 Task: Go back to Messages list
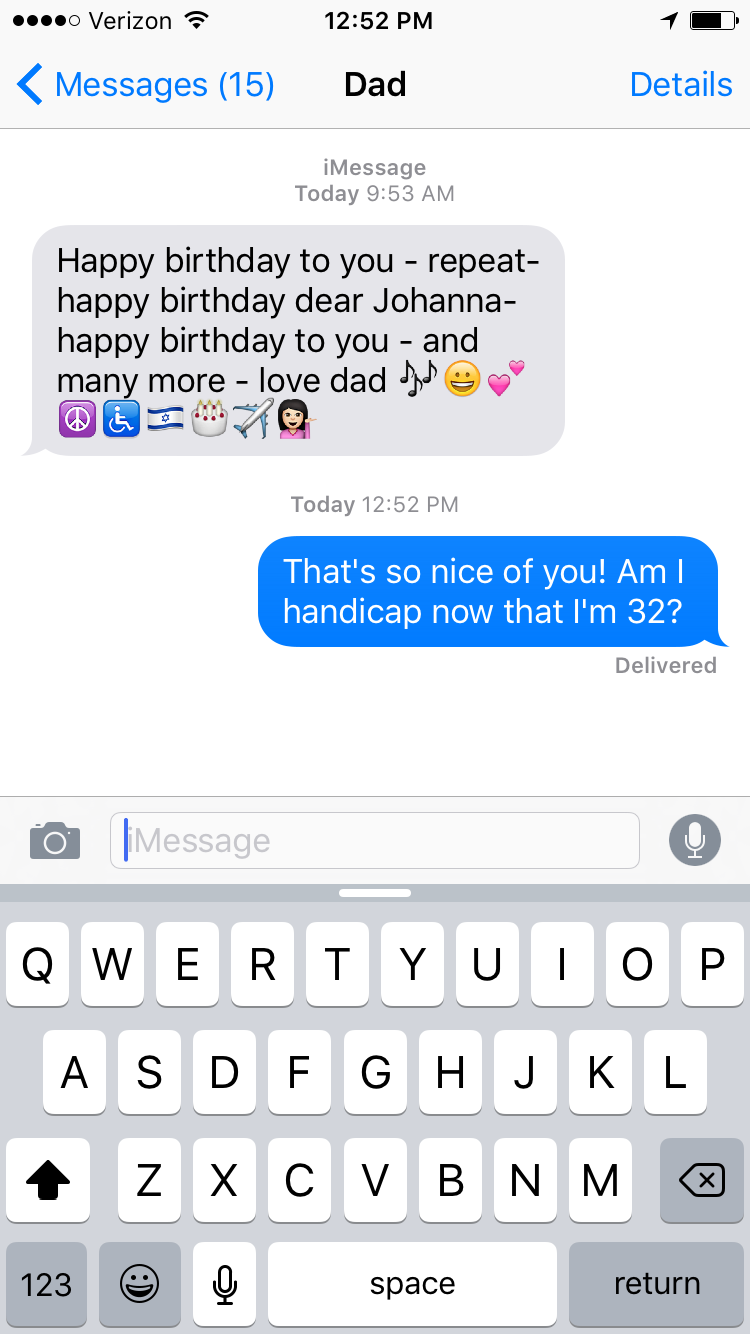coord(145,85)
